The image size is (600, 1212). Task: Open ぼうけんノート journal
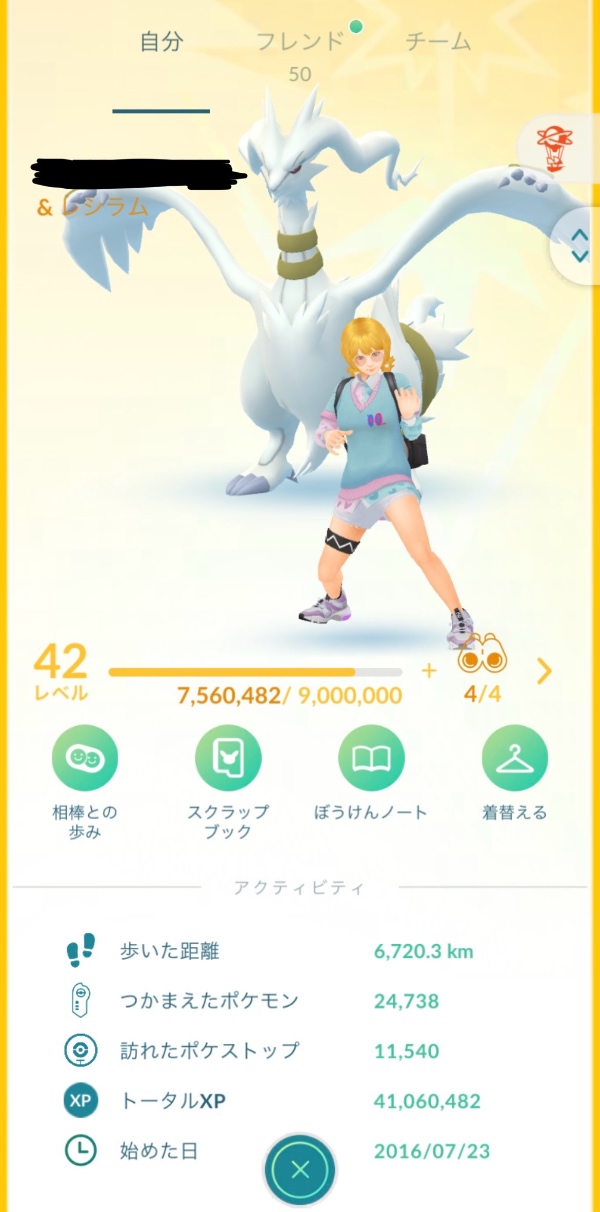371,758
